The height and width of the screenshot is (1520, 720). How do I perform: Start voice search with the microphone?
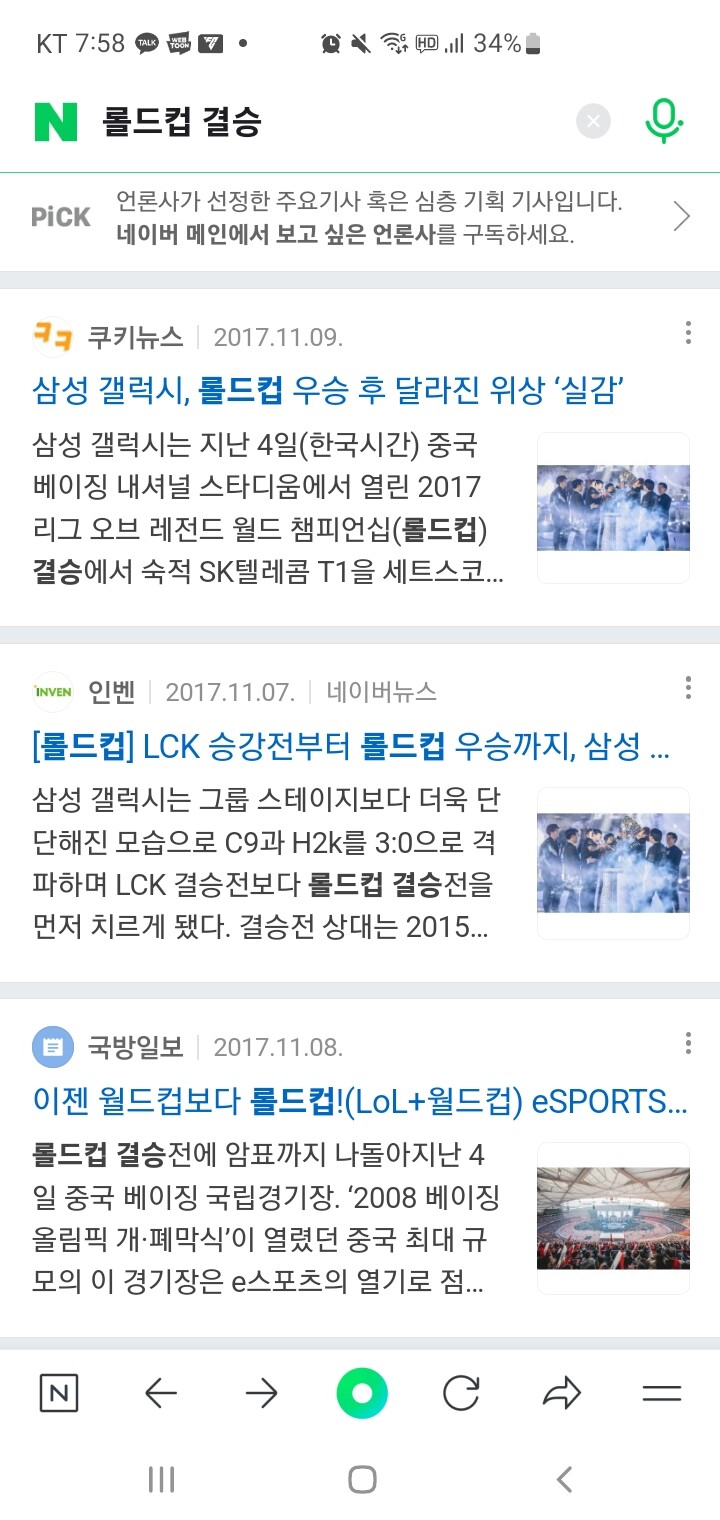coord(663,121)
